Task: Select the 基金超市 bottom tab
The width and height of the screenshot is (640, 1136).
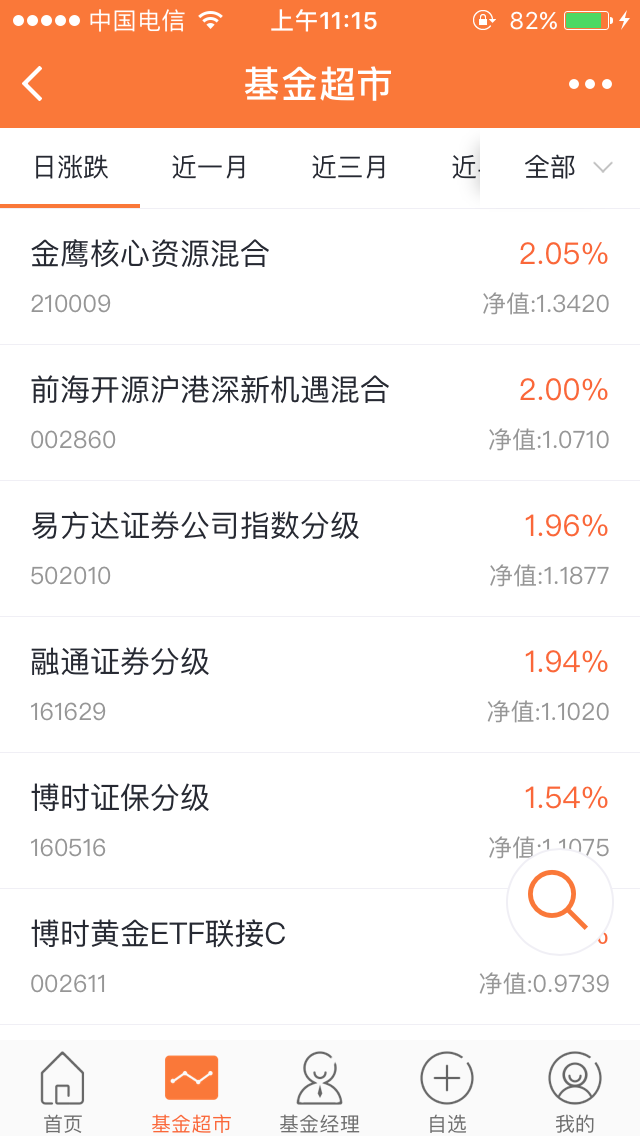Action: pyautogui.click(x=191, y=1090)
